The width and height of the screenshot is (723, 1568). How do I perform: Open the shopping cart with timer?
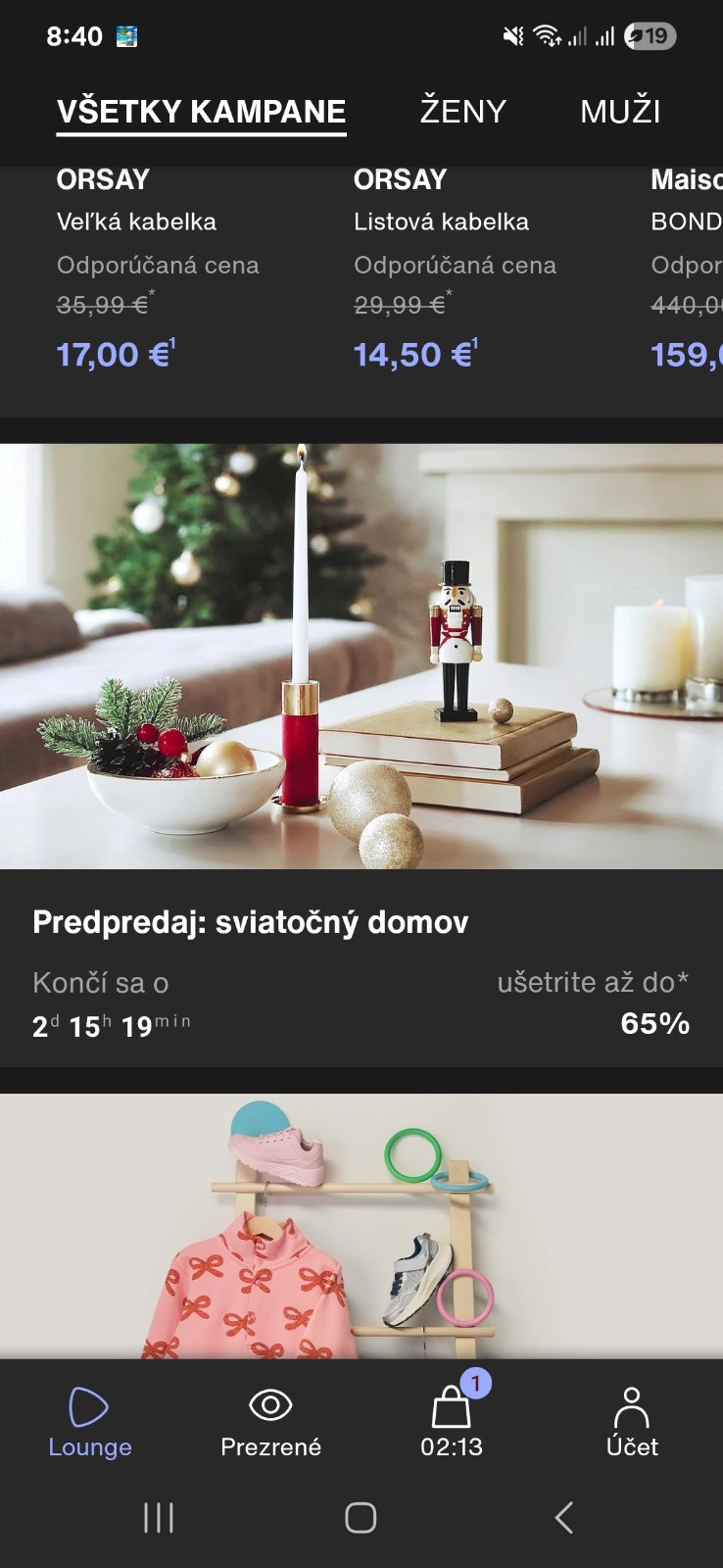point(452,1422)
